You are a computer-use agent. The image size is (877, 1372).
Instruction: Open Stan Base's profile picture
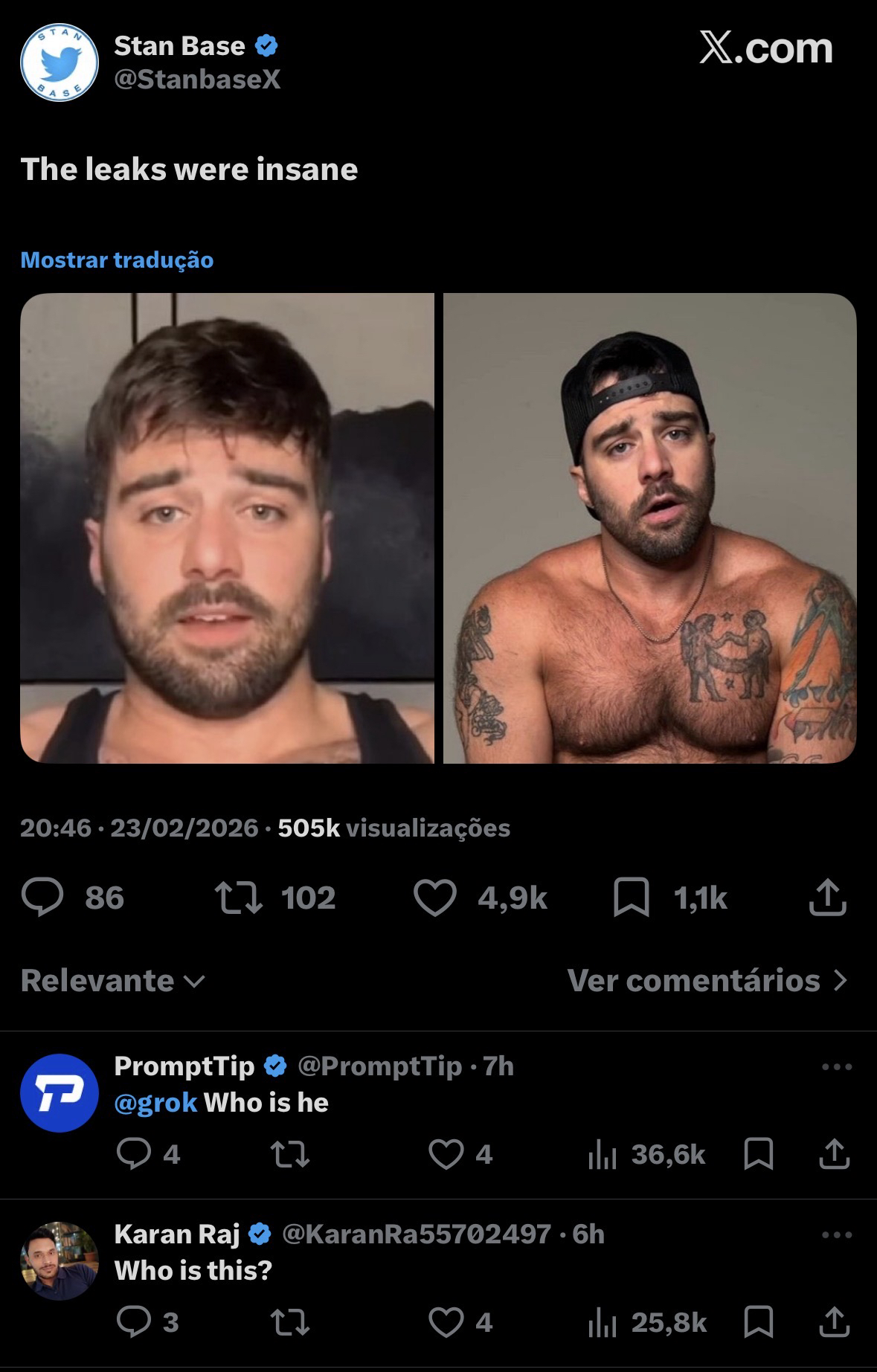[x=60, y=62]
